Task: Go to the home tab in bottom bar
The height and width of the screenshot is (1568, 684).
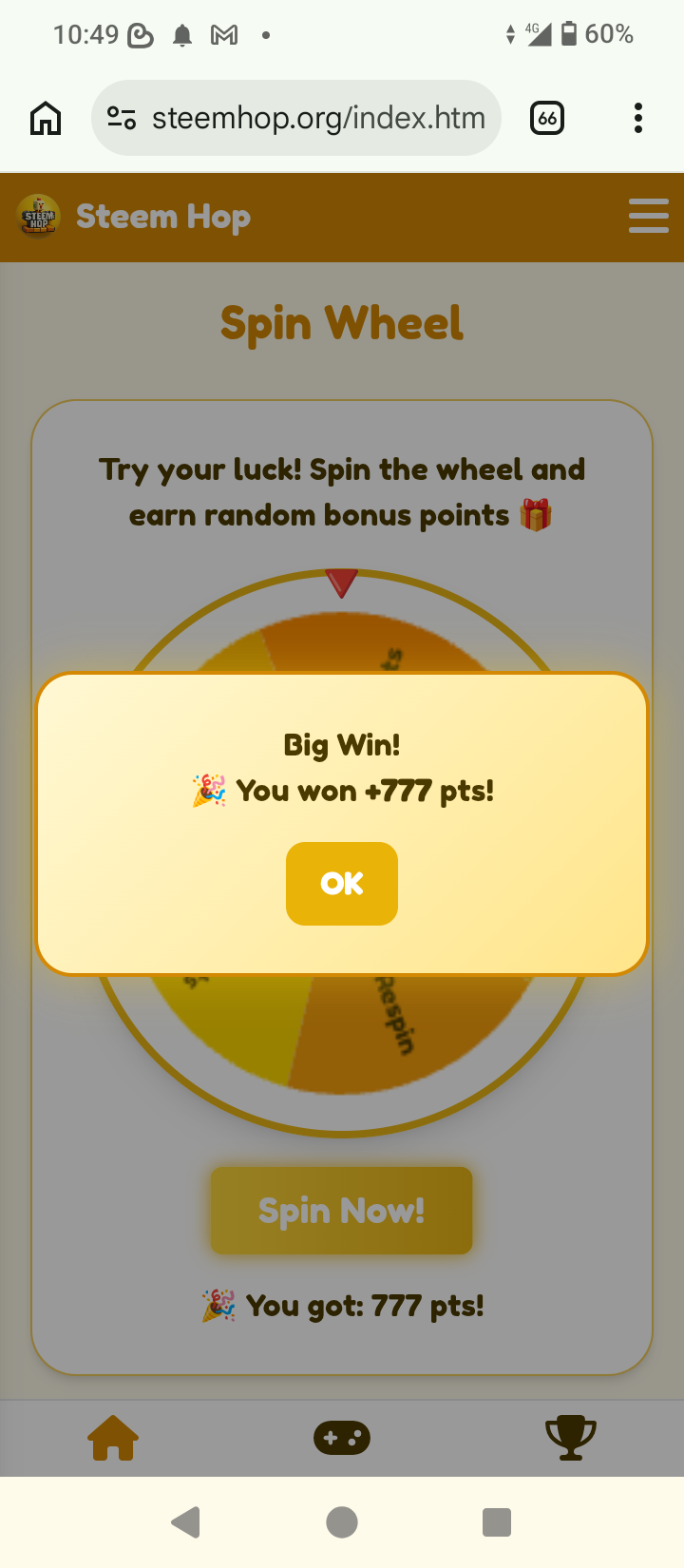Action: coord(113,1438)
